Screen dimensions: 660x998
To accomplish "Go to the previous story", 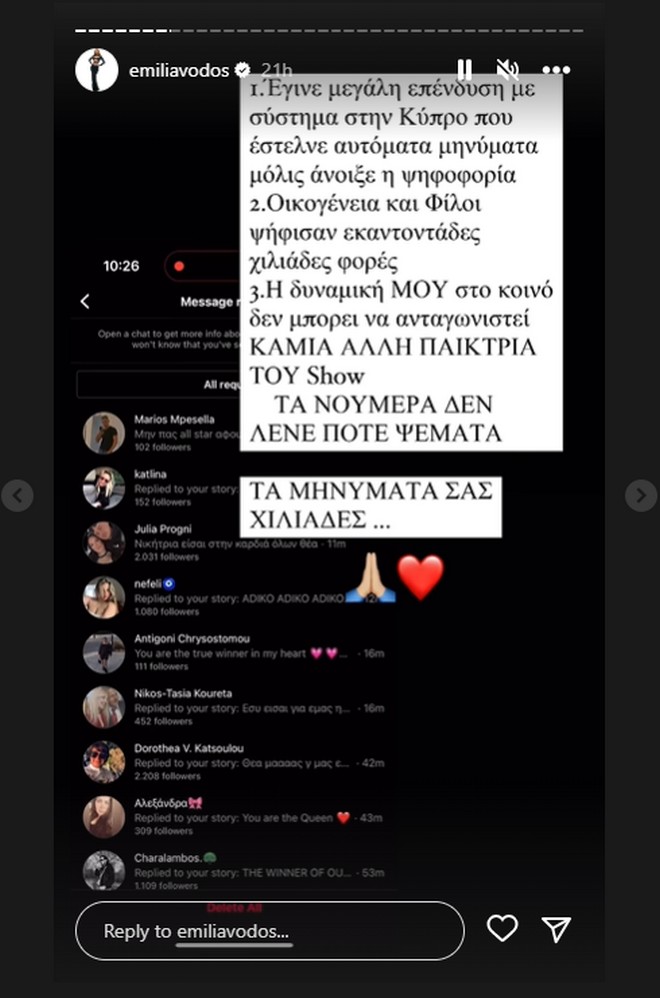I will pos(17,495).
